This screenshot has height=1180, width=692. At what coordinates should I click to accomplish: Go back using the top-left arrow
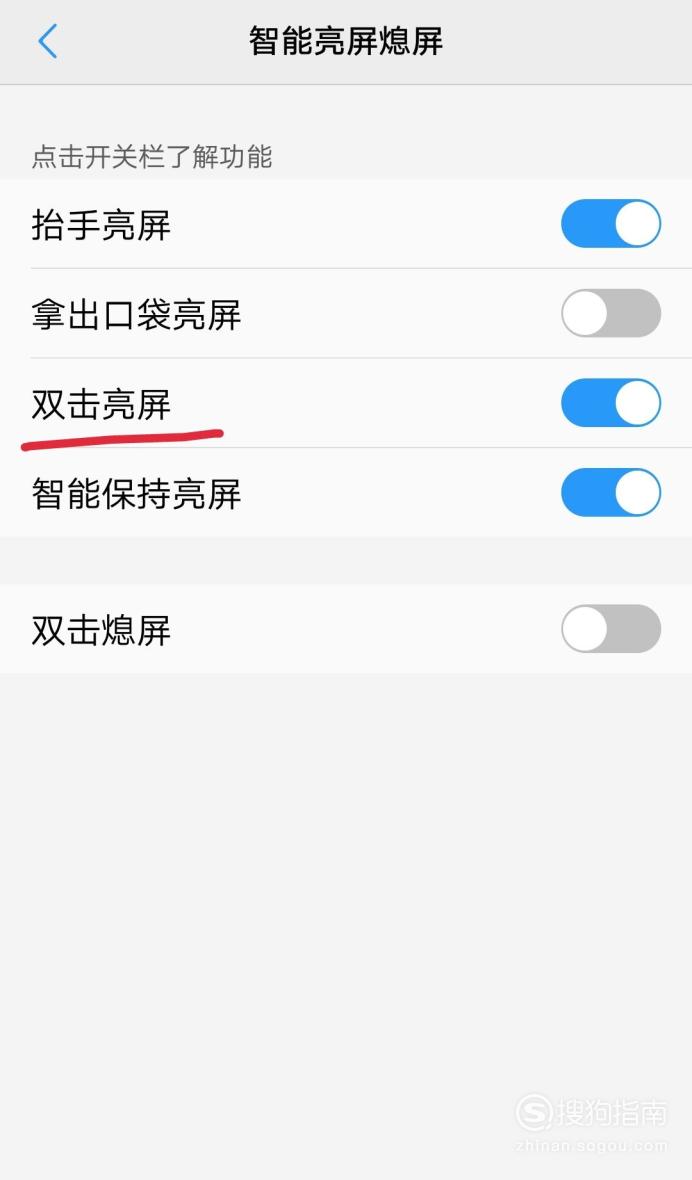[47, 41]
